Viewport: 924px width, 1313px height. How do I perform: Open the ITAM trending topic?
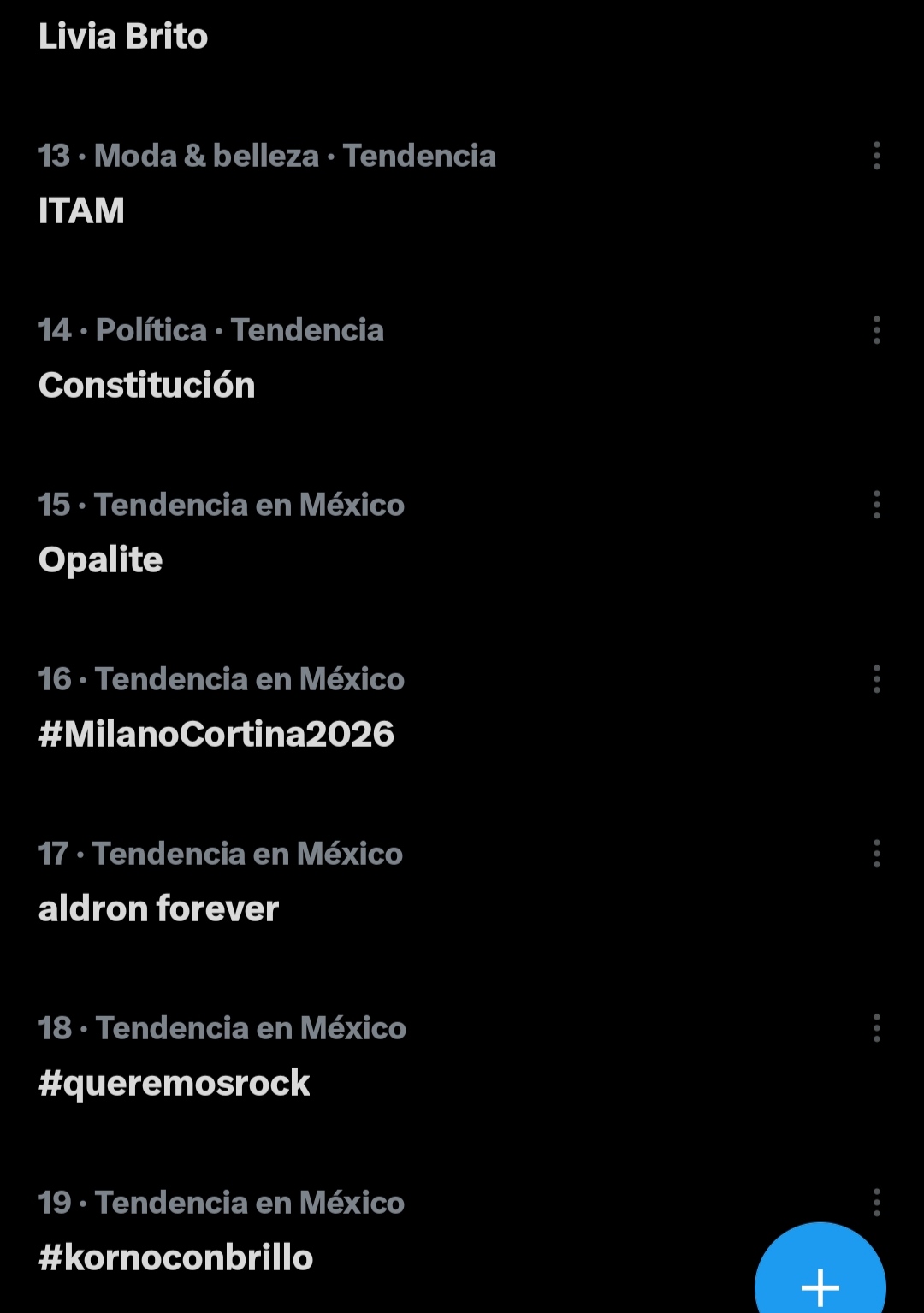click(x=82, y=210)
